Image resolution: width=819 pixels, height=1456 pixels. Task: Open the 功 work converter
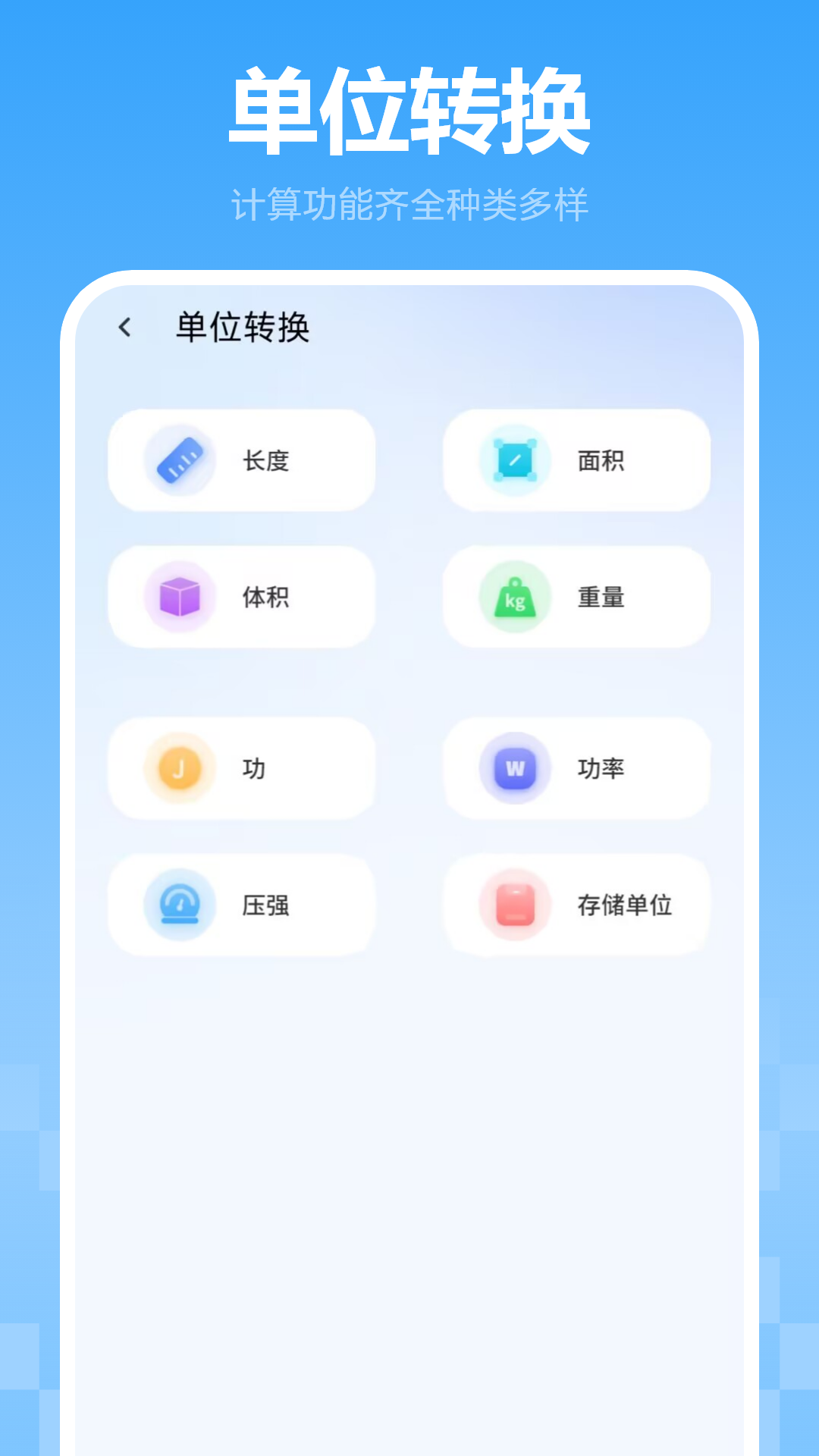pyautogui.click(x=241, y=768)
